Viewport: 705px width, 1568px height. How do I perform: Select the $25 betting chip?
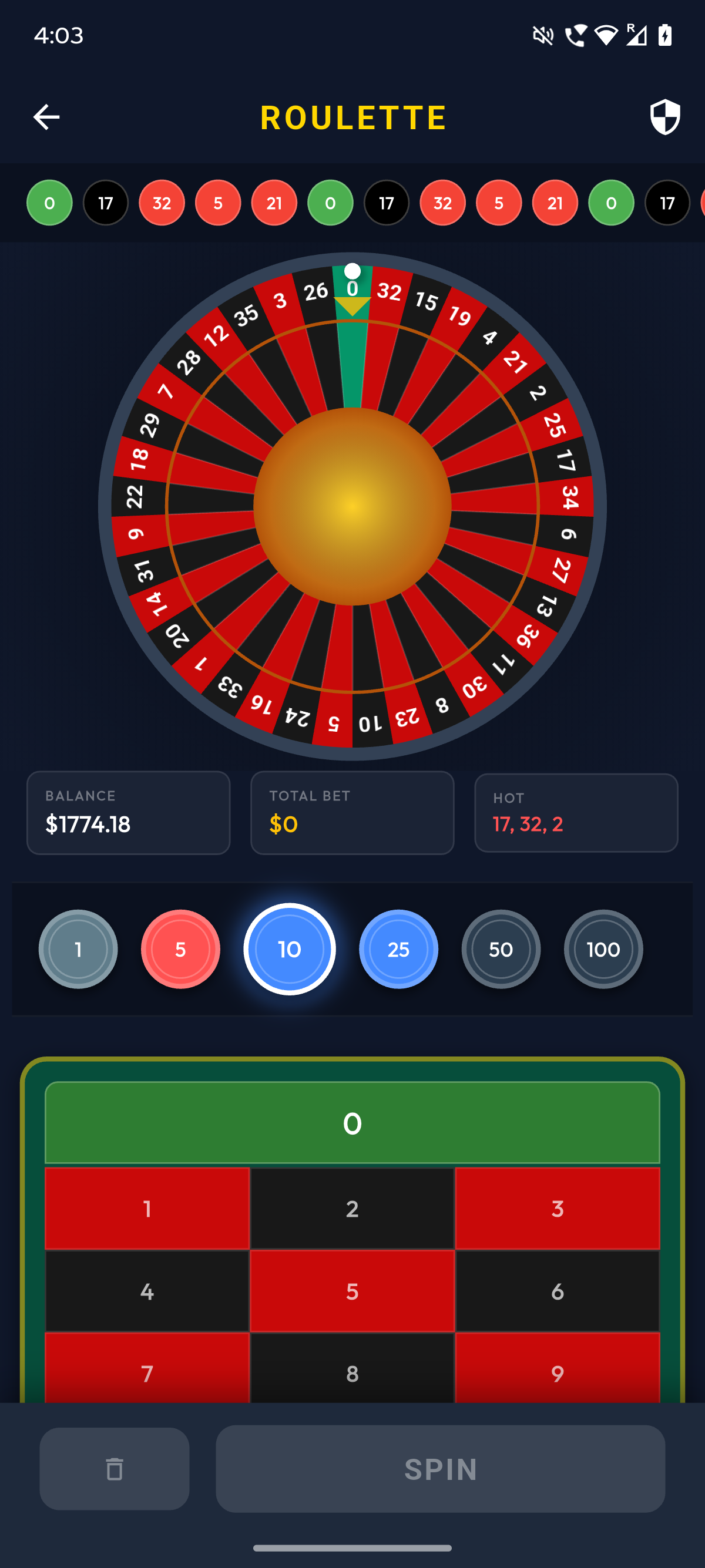coord(398,949)
